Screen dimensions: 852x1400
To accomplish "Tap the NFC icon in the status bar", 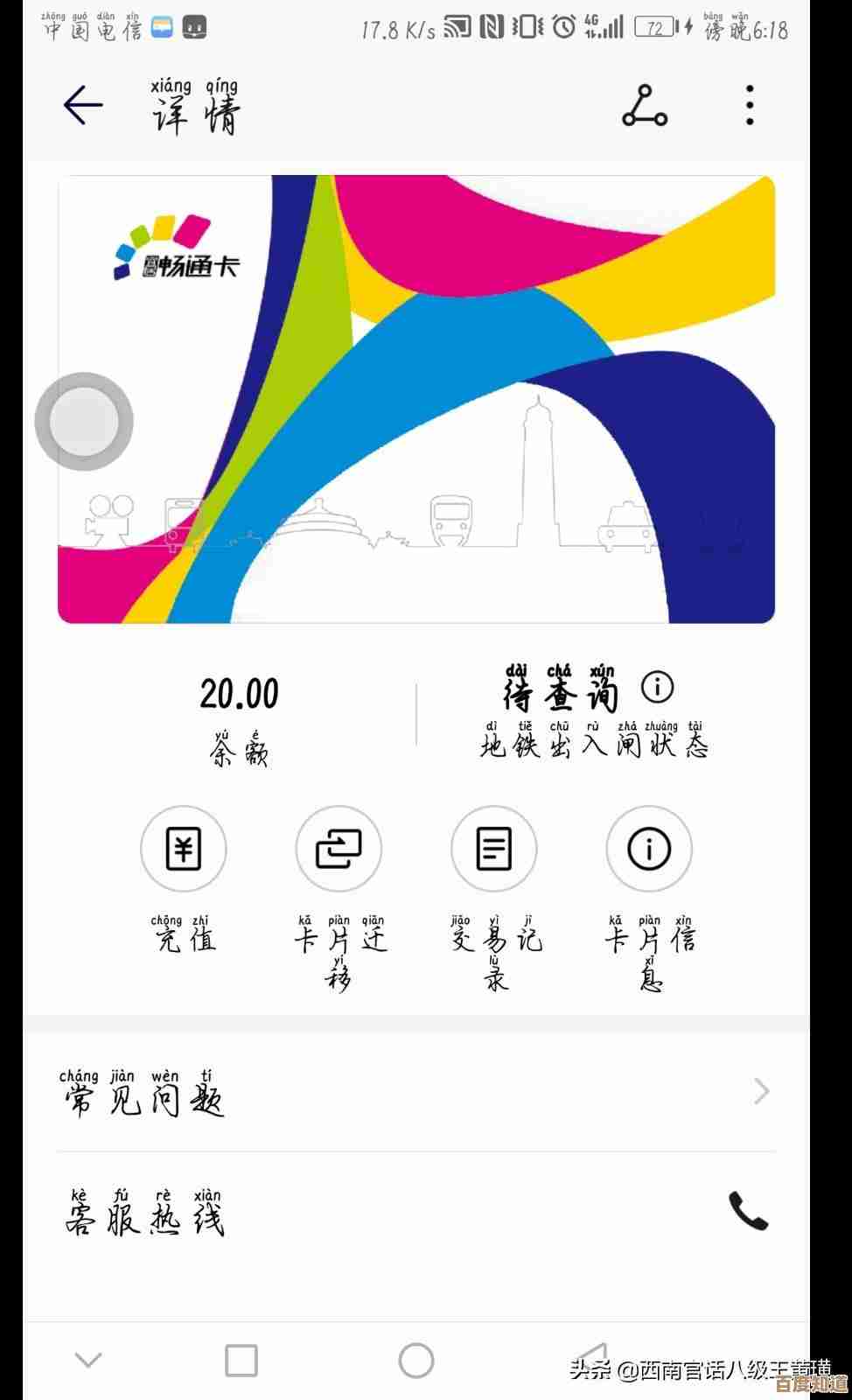I will (489, 28).
